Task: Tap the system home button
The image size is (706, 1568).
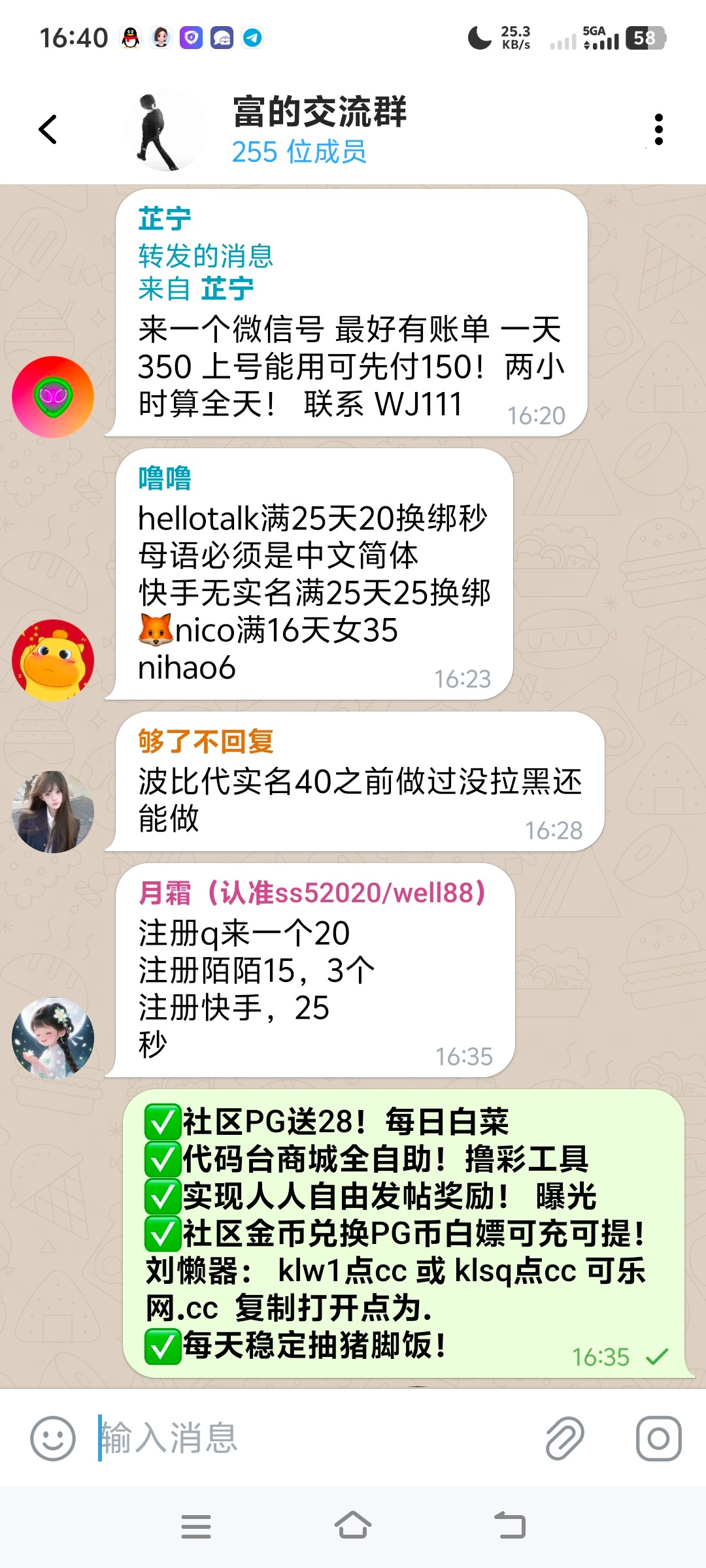Action: pos(353,1526)
